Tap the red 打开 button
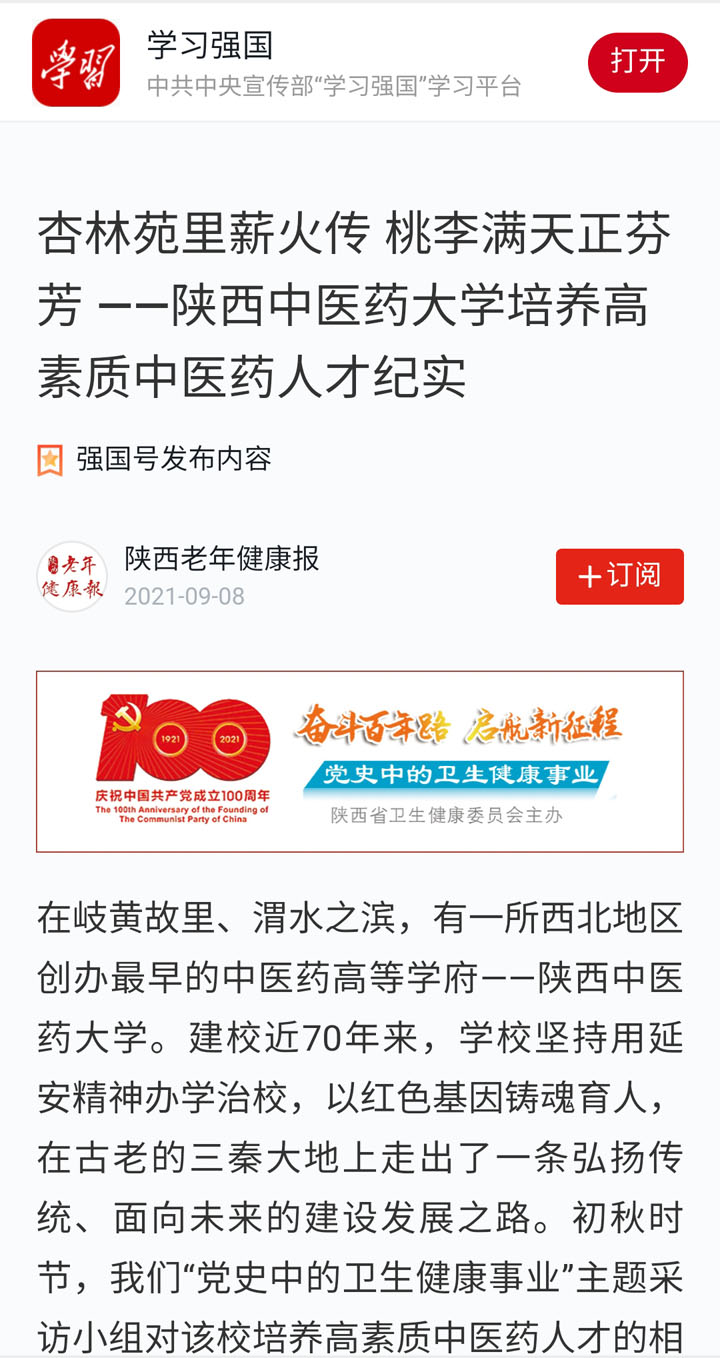Screen dimensions: 720x1358 (x=637, y=62)
